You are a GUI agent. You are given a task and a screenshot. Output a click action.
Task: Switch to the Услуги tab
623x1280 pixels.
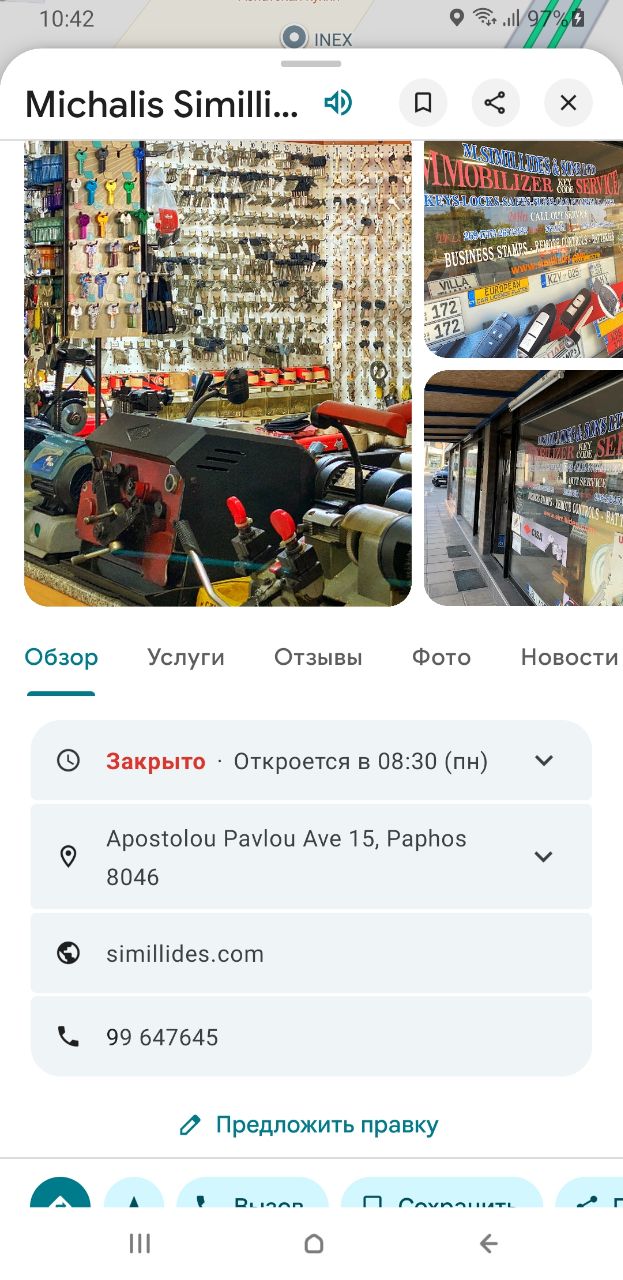[186, 657]
